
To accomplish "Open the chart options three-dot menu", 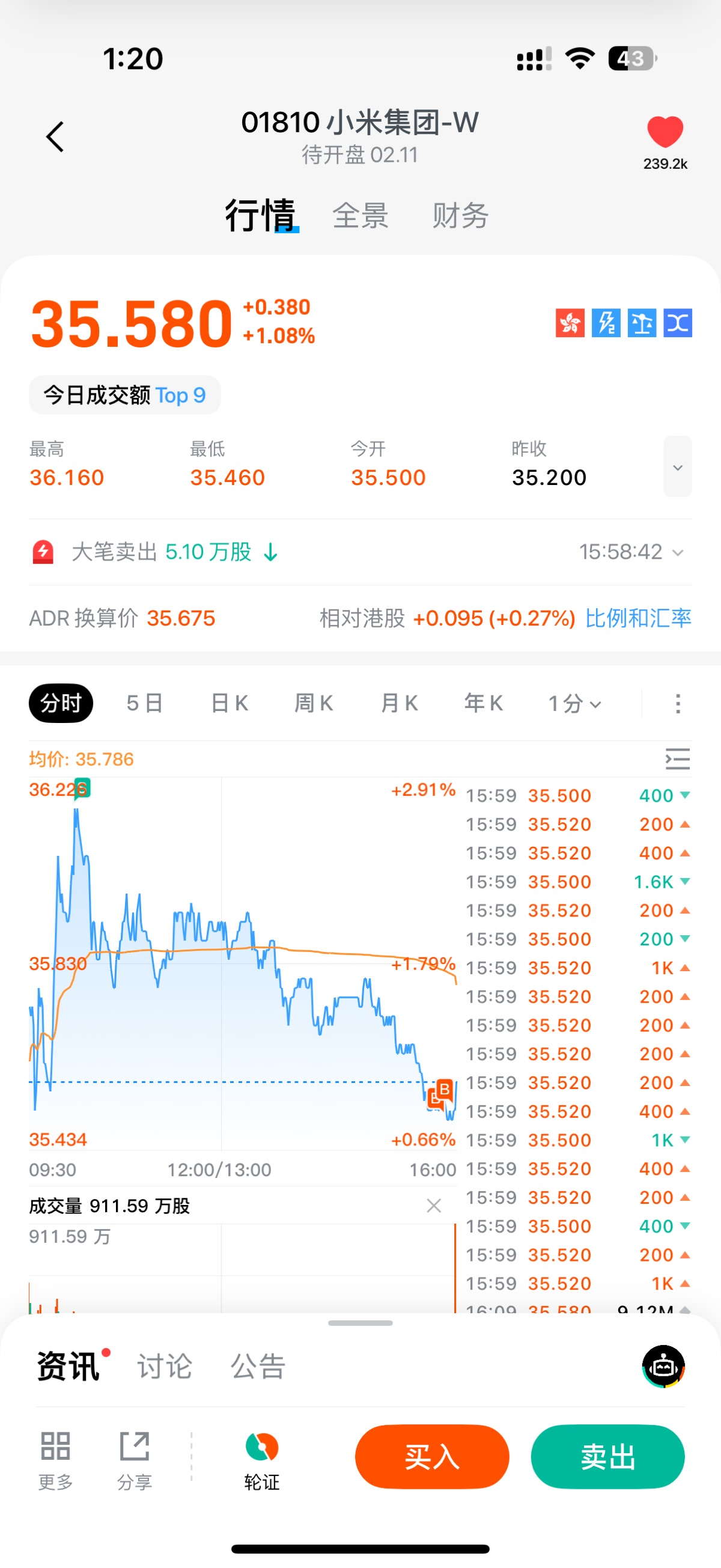I will [677, 704].
